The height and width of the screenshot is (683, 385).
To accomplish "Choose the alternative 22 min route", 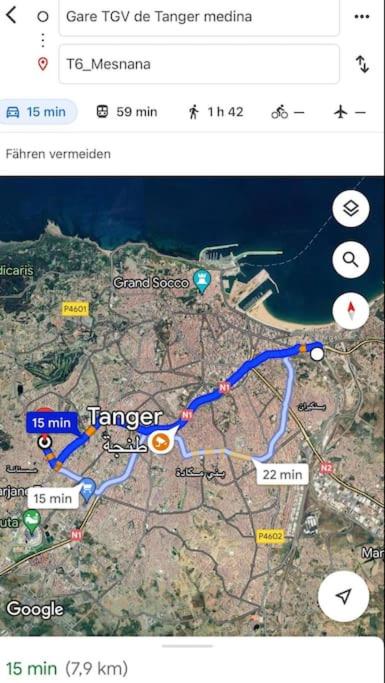I will click(x=282, y=474).
